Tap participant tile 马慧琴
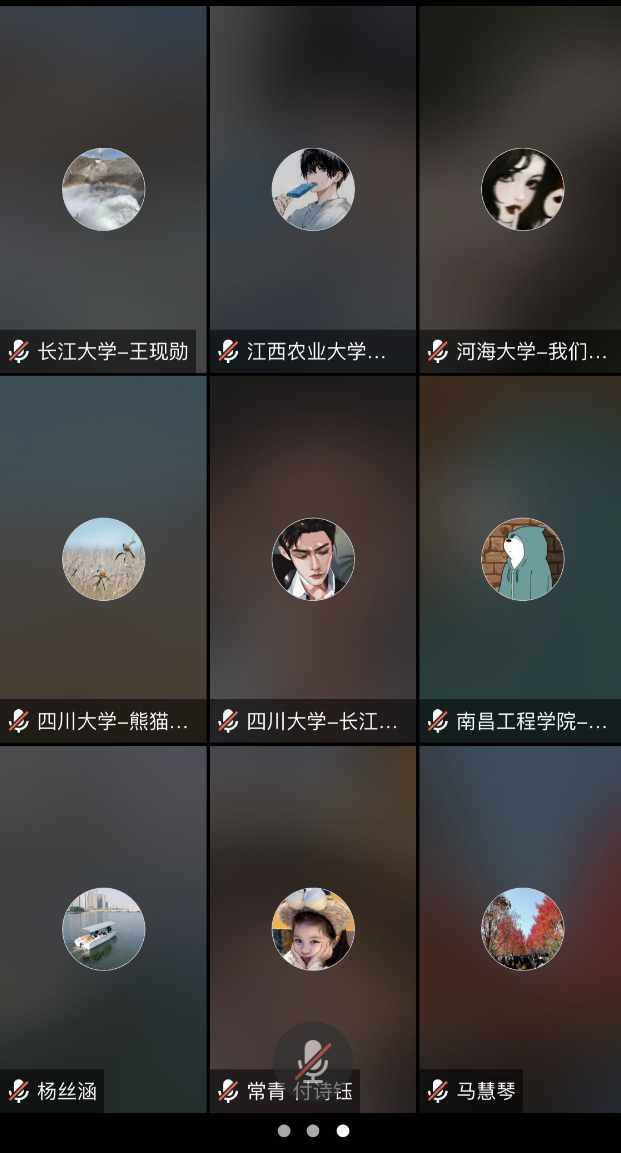This screenshot has height=1153, width=621. click(x=521, y=928)
